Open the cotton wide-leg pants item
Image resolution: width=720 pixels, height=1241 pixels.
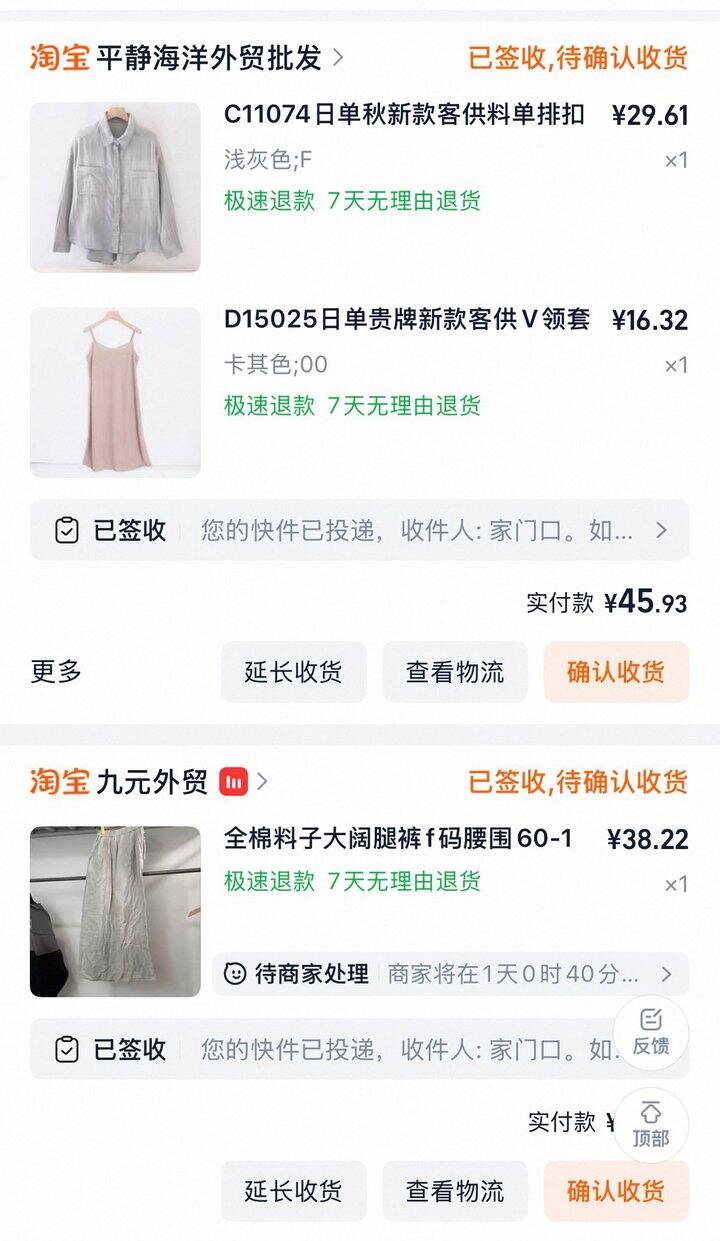pyautogui.click(x=398, y=839)
